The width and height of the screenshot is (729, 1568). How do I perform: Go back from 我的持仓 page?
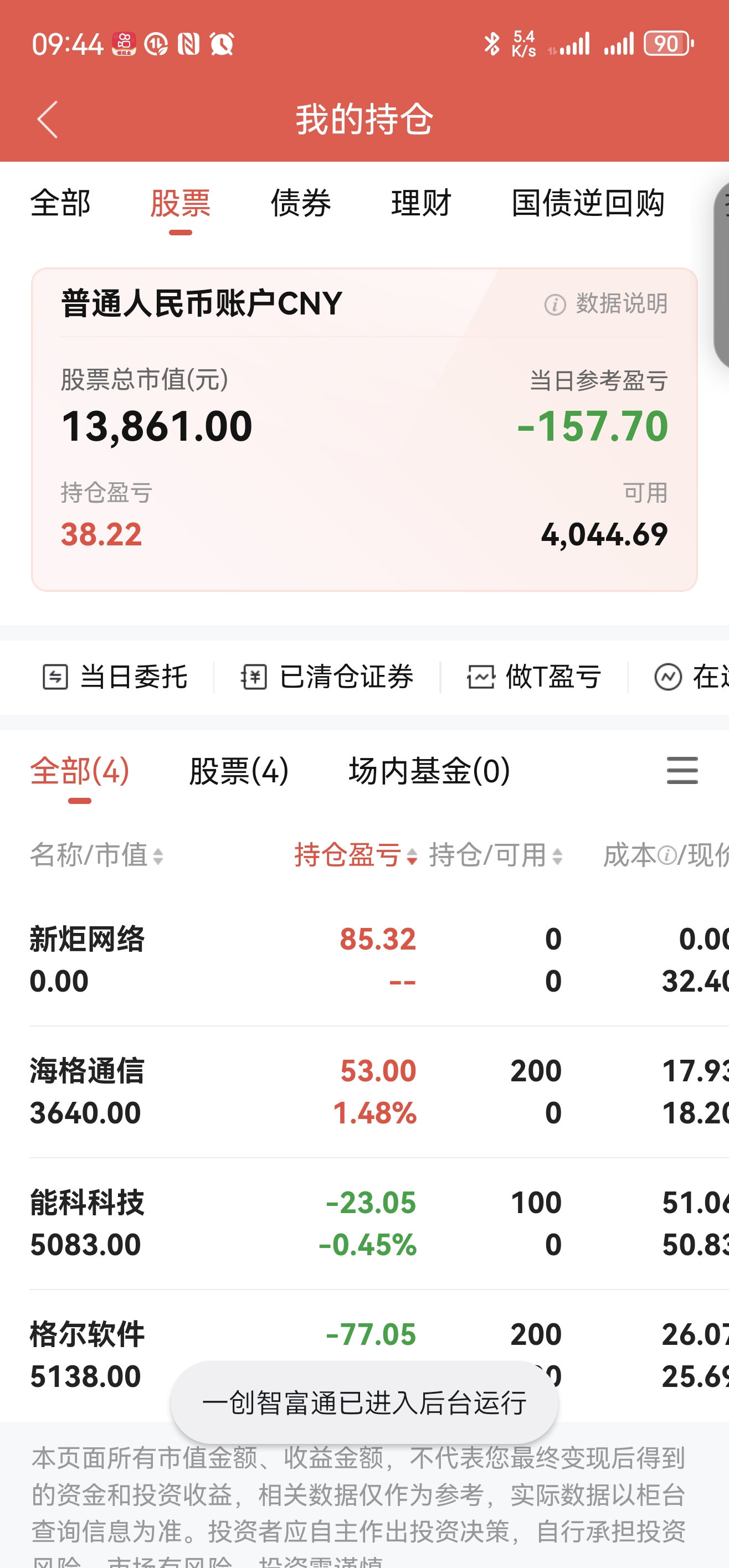pyautogui.click(x=48, y=119)
